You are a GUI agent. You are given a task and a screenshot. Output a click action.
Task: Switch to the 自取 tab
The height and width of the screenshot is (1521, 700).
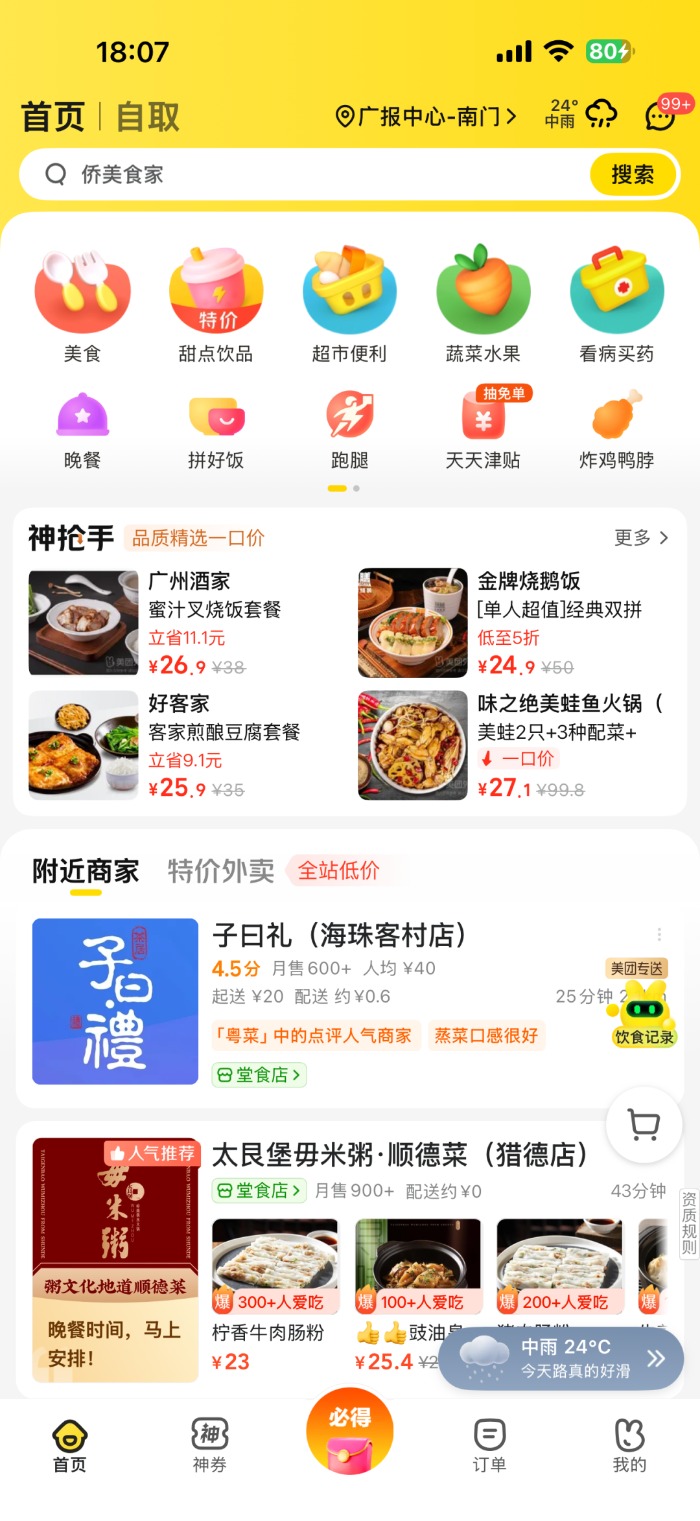(x=148, y=117)
